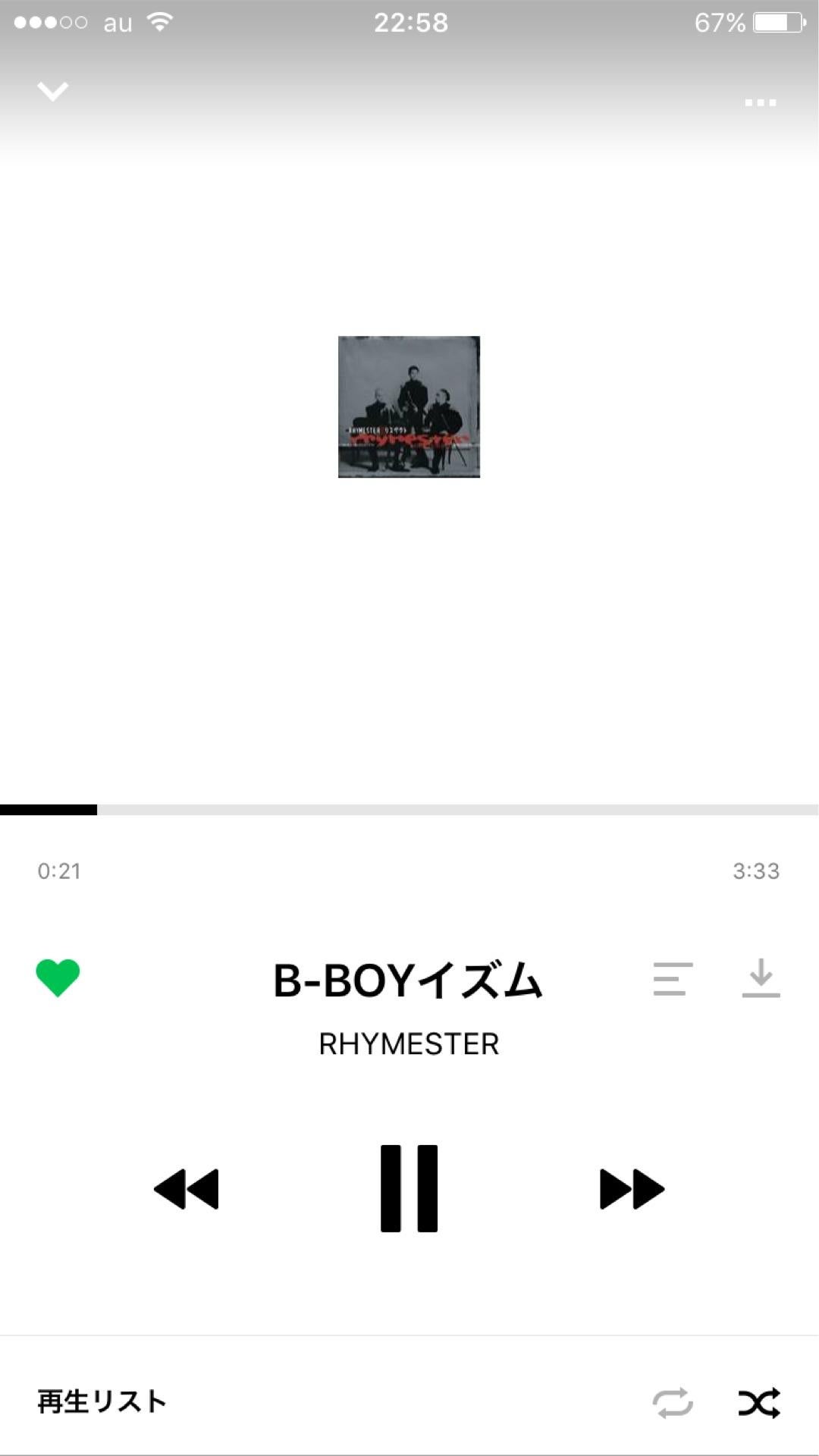Download the track B-BOYイズム
Viewport: 819px width, 1456px height.
[x=761, y=978]
